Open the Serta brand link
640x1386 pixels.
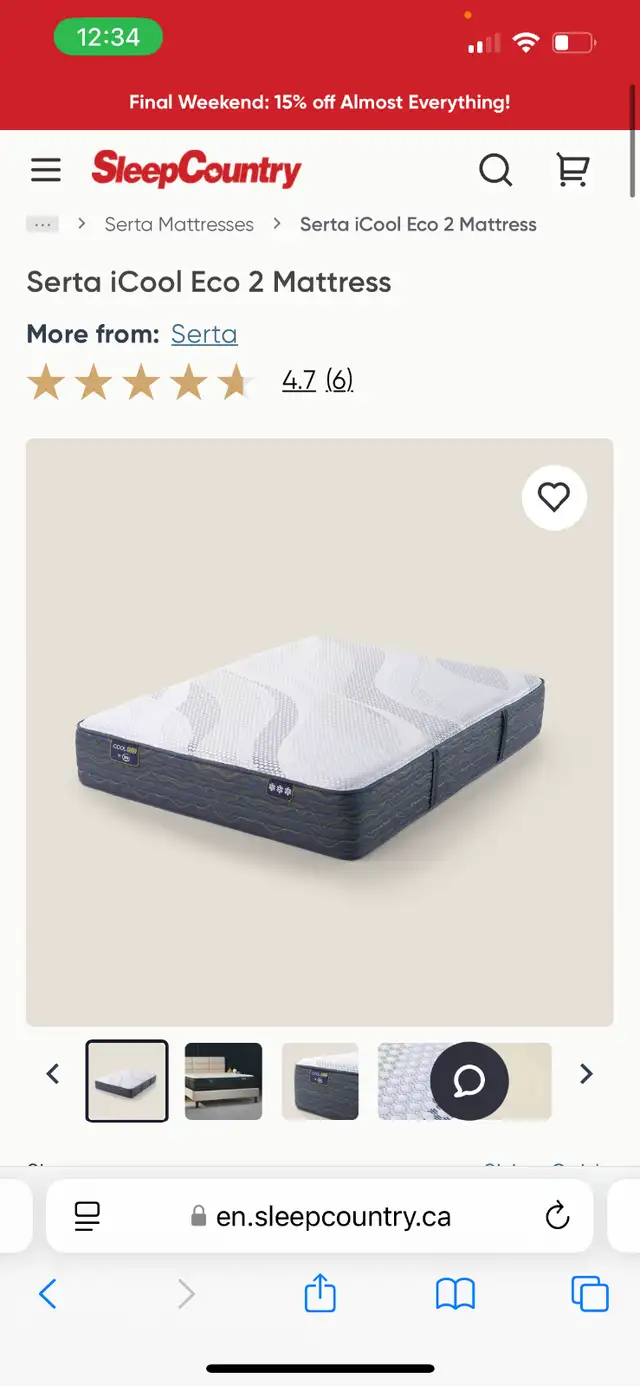(x=204, y=333)
